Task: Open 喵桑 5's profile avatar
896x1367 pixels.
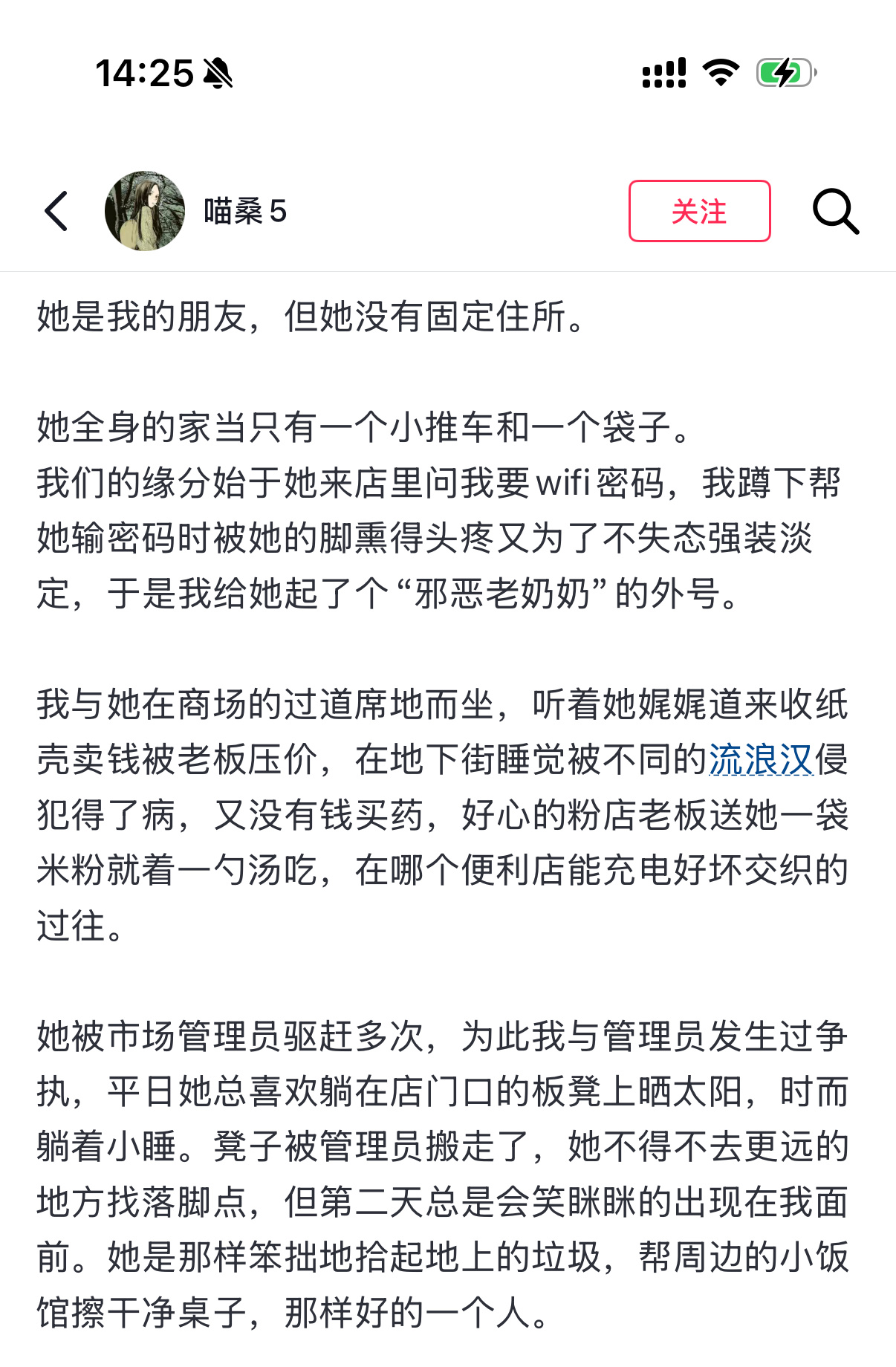Action: 145,211
